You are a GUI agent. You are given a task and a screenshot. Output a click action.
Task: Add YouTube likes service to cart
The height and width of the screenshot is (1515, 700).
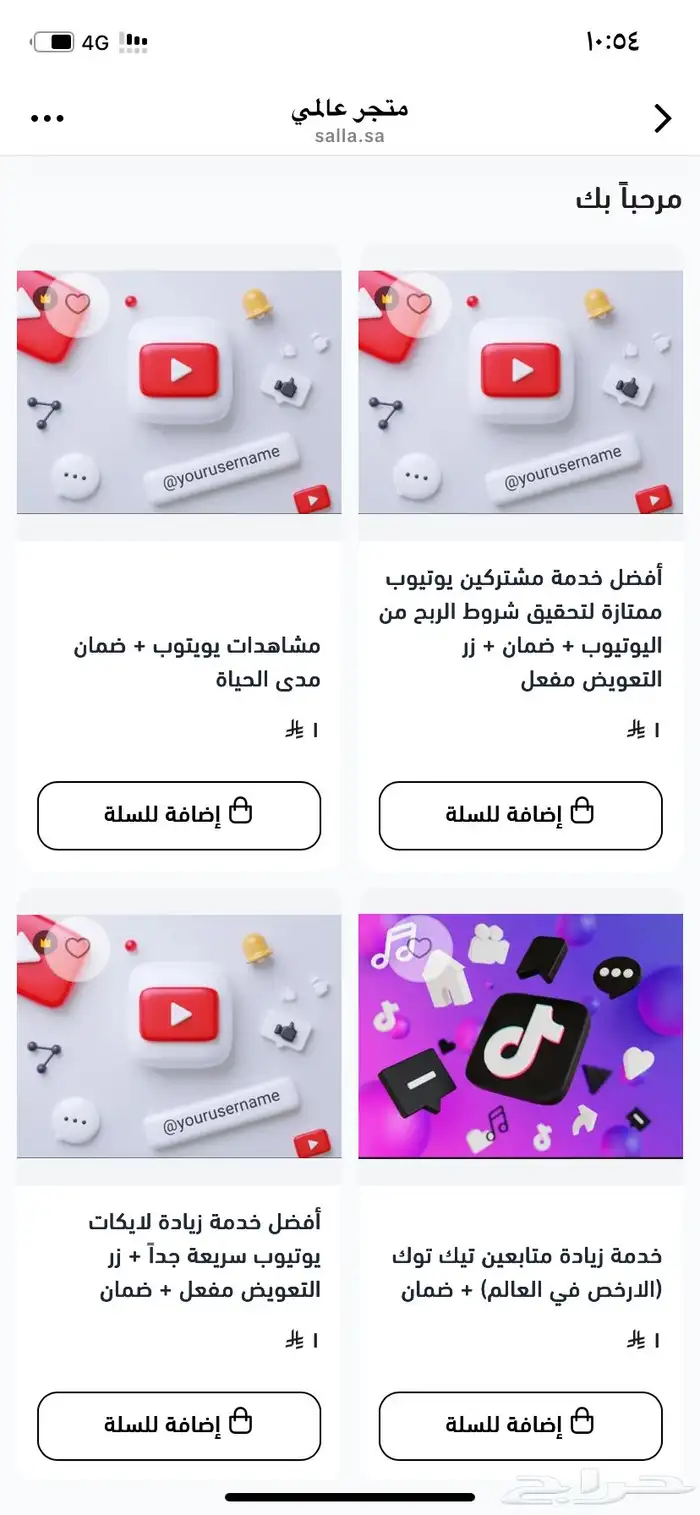click(x=179, y=1425)
